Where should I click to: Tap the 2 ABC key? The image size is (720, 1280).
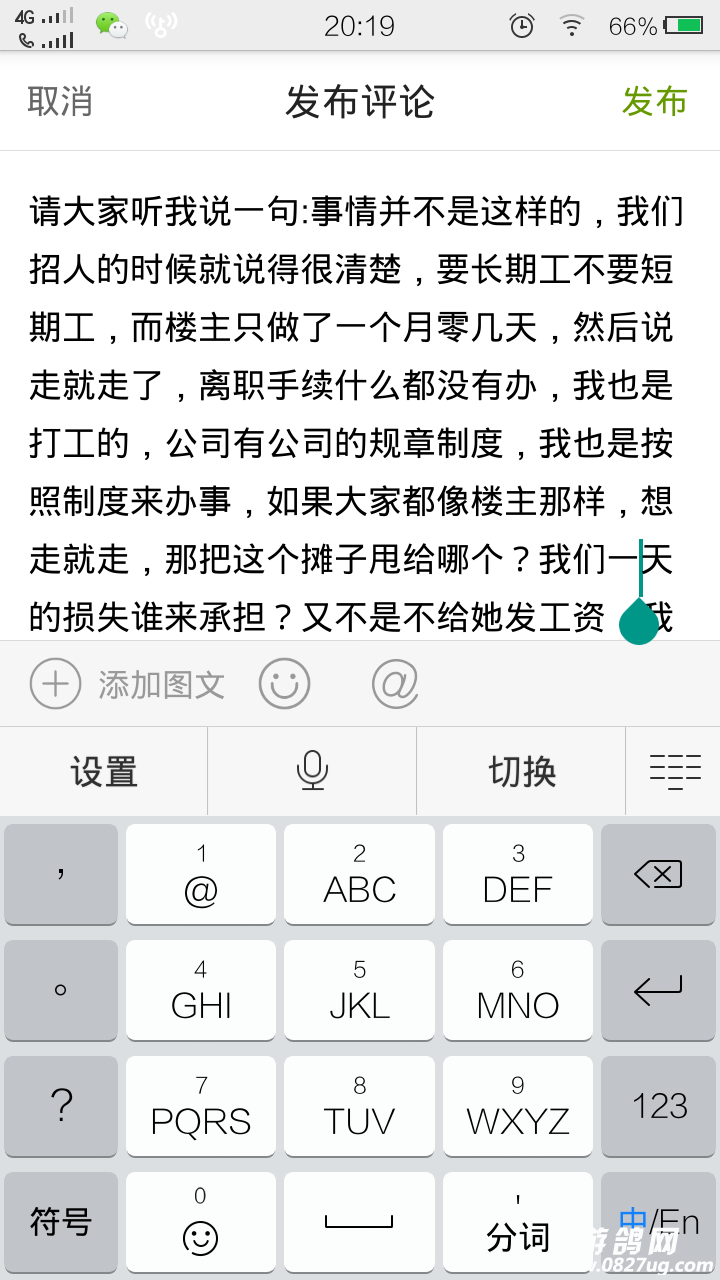pyautogui.click(x=359, y=875)
